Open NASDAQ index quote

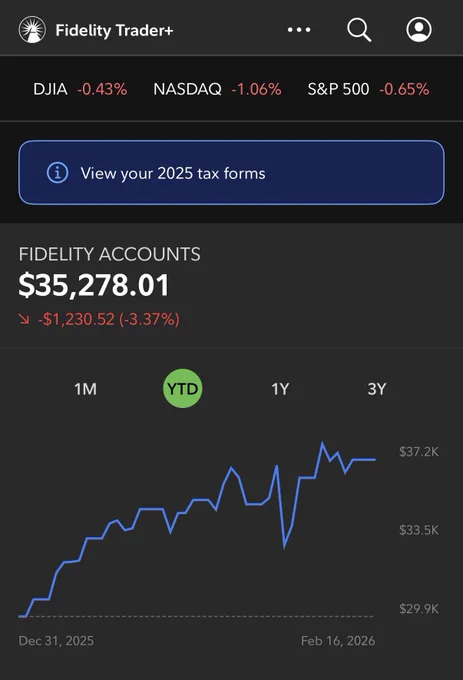[x=217, y=89]
